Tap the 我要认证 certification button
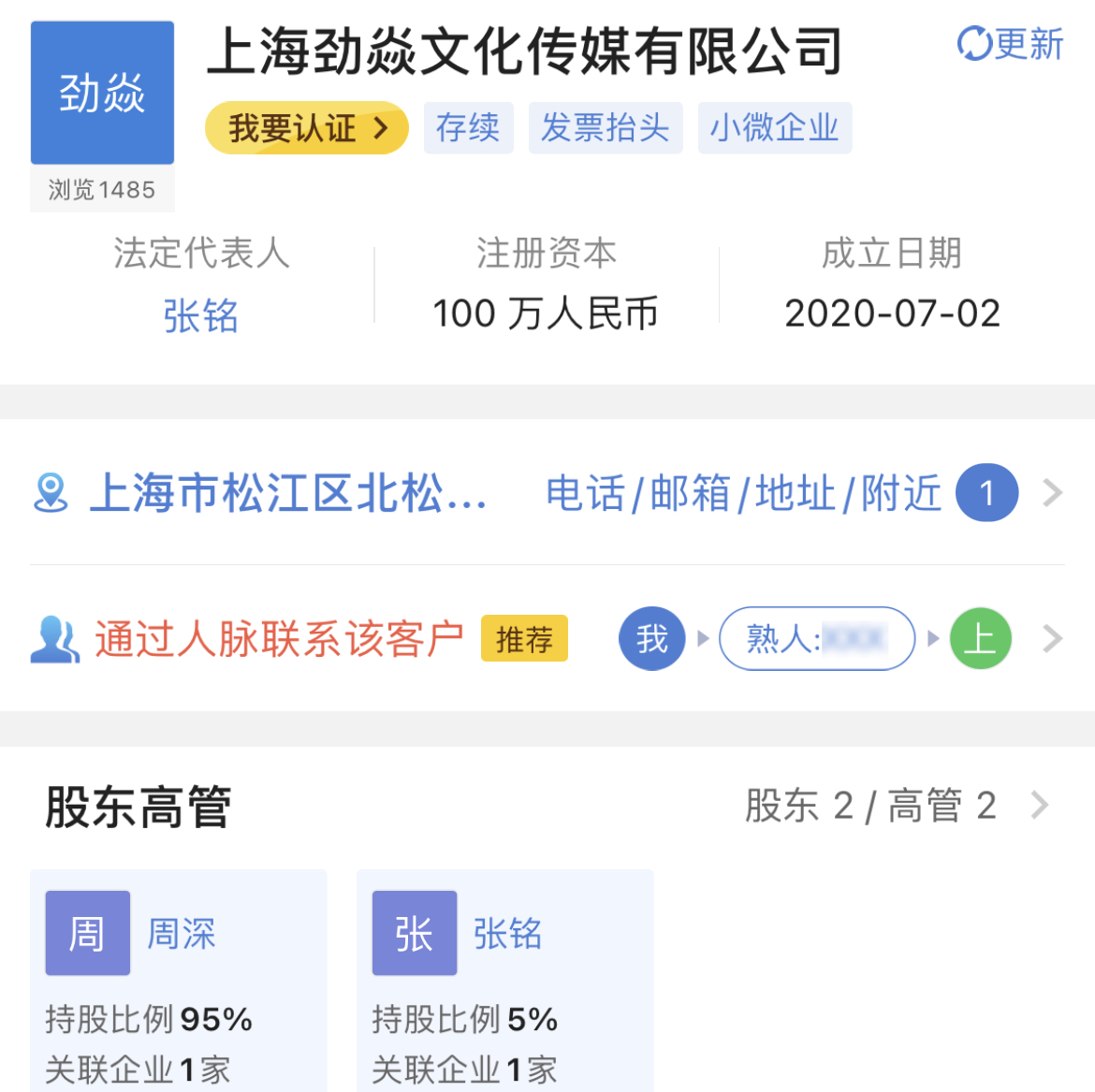Viewport: 1095px width, 1092px height. (306, 128)
